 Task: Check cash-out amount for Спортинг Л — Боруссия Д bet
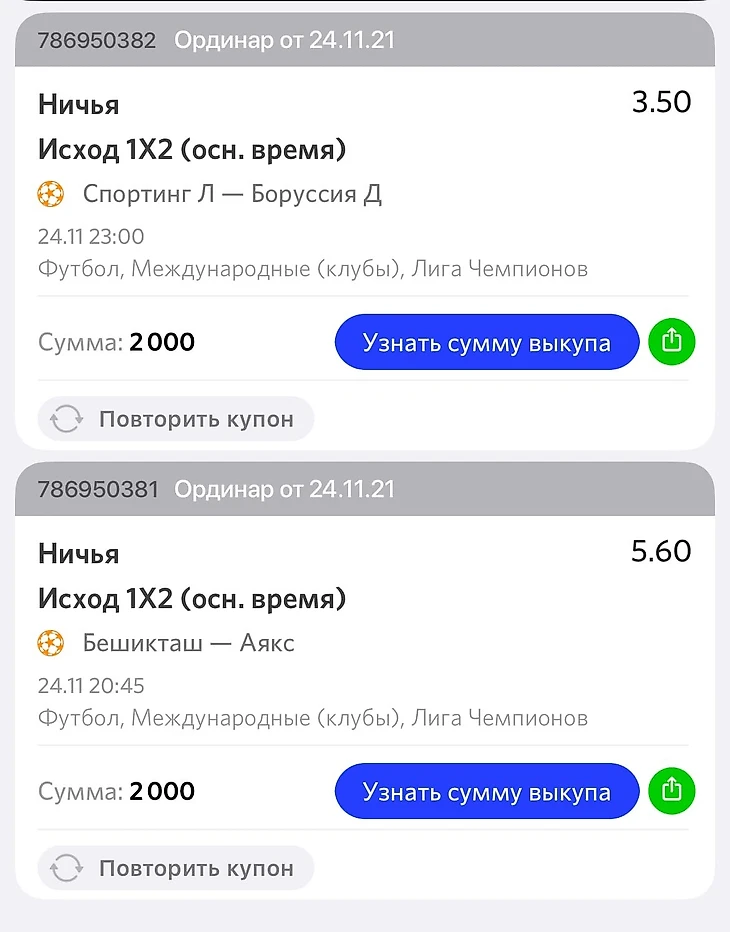tap(486, 343)
